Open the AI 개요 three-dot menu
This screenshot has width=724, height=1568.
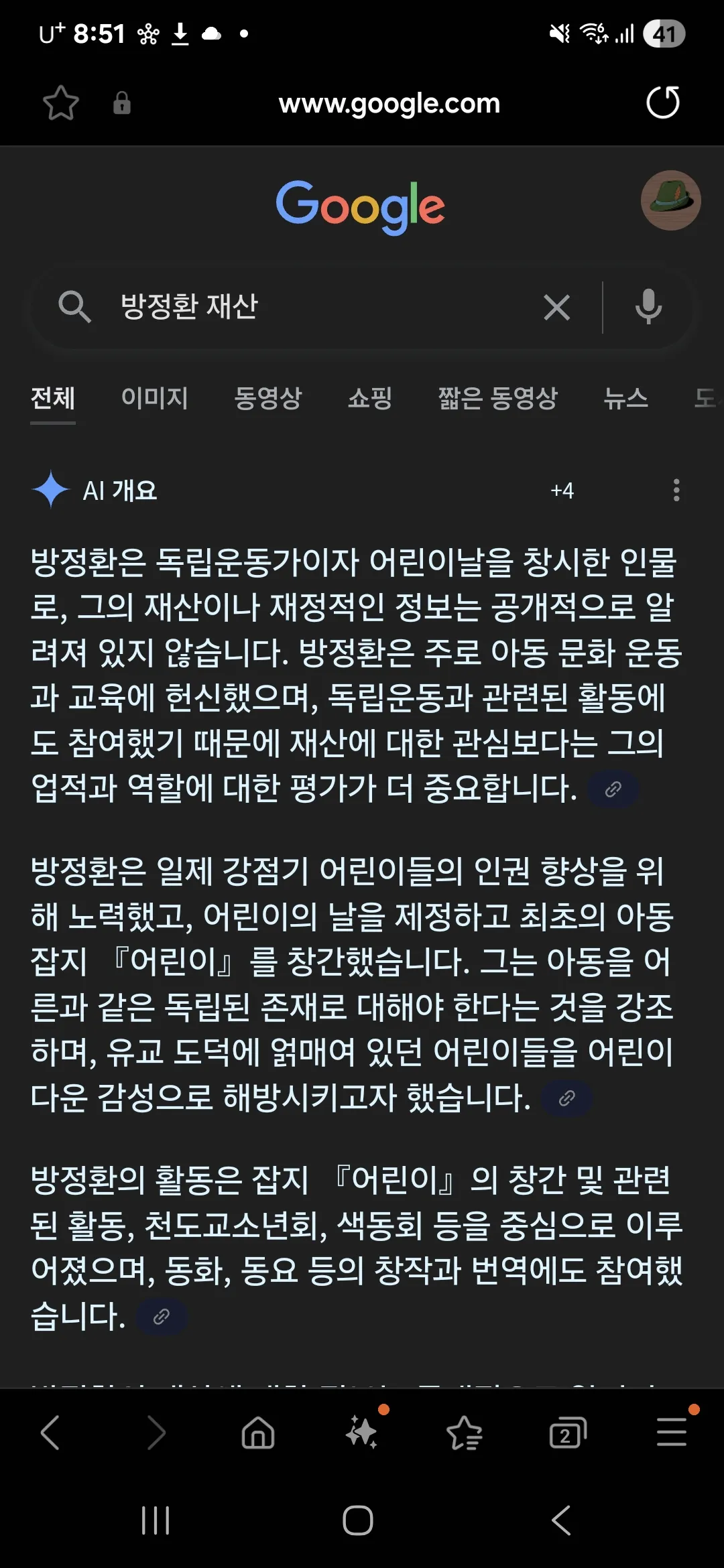[676, 490]
